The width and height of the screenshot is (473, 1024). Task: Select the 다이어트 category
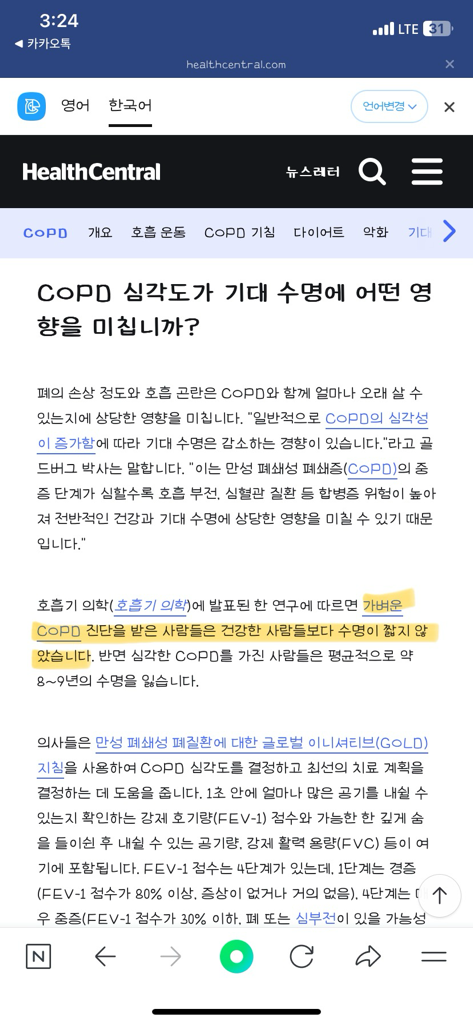[x=319, y=232]
